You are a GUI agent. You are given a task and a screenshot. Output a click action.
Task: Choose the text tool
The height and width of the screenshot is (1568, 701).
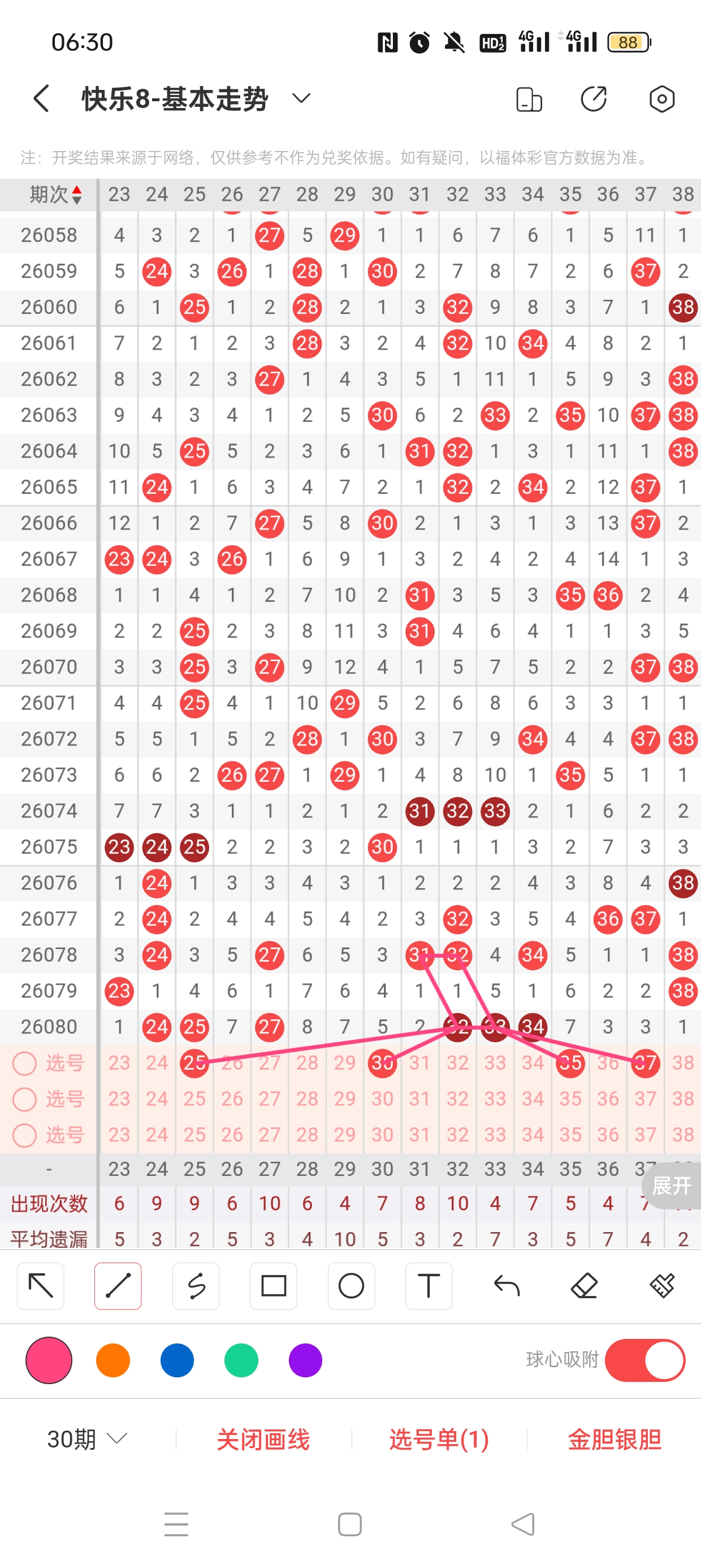[x=429, y=1286]
